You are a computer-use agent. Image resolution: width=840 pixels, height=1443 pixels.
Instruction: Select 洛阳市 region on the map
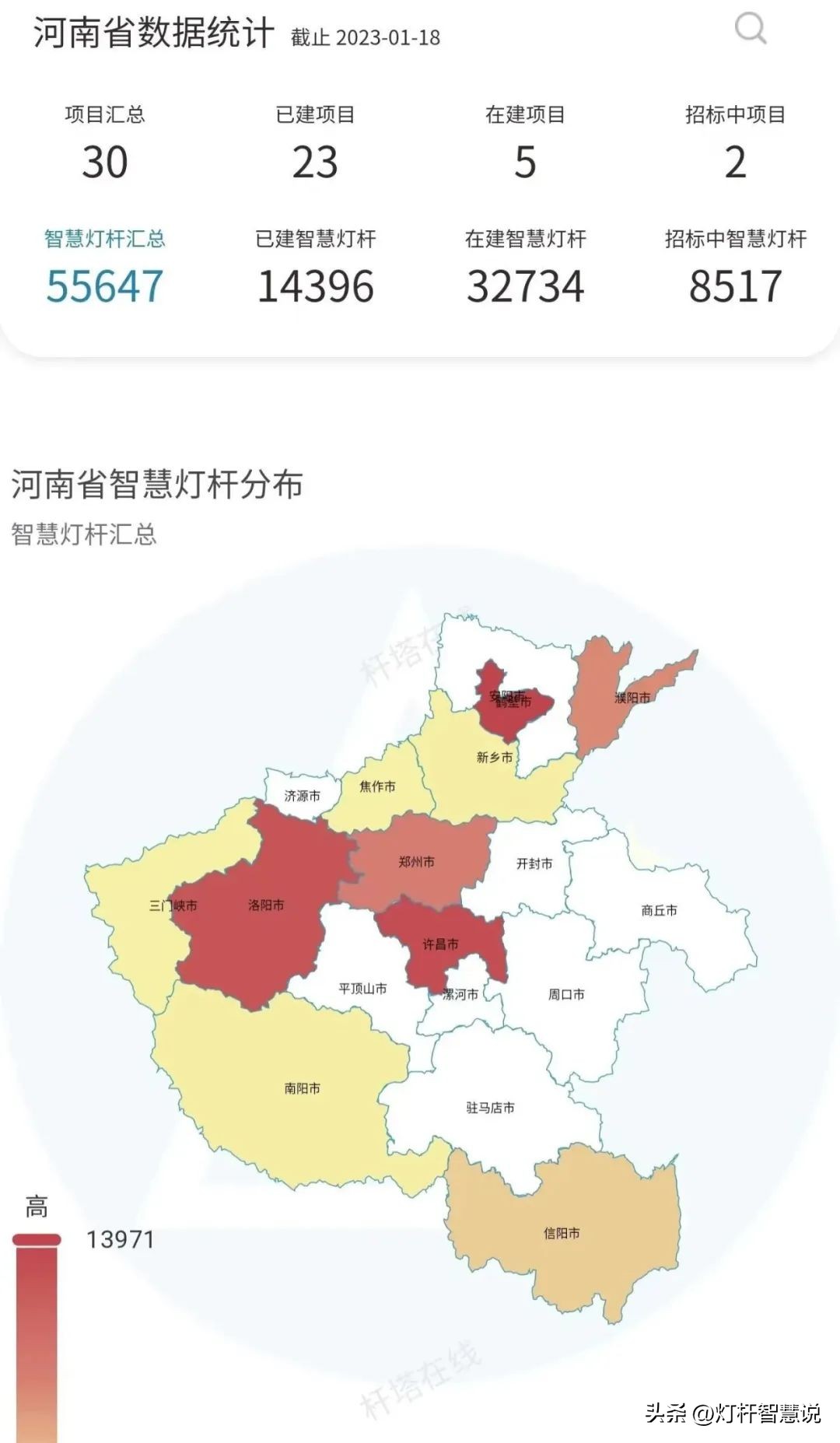pos(268,906)
